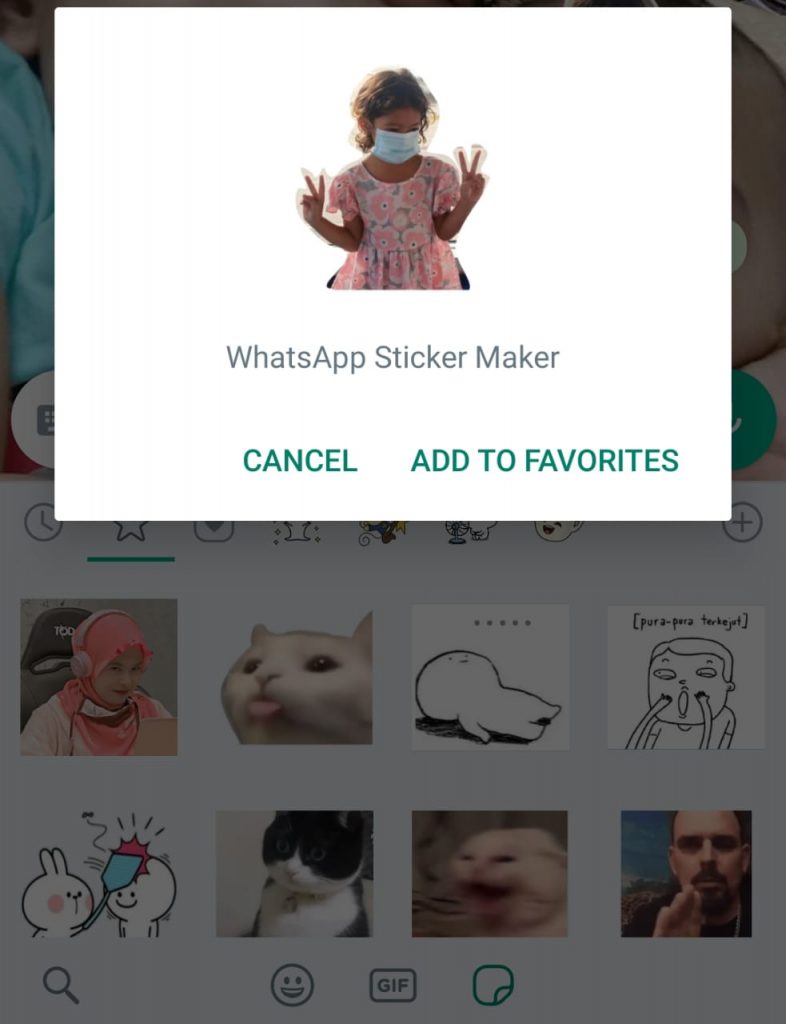Add sticker to favorites
Image resolution: width=786 pixels, height=1024 pixels.
[545, 461]
